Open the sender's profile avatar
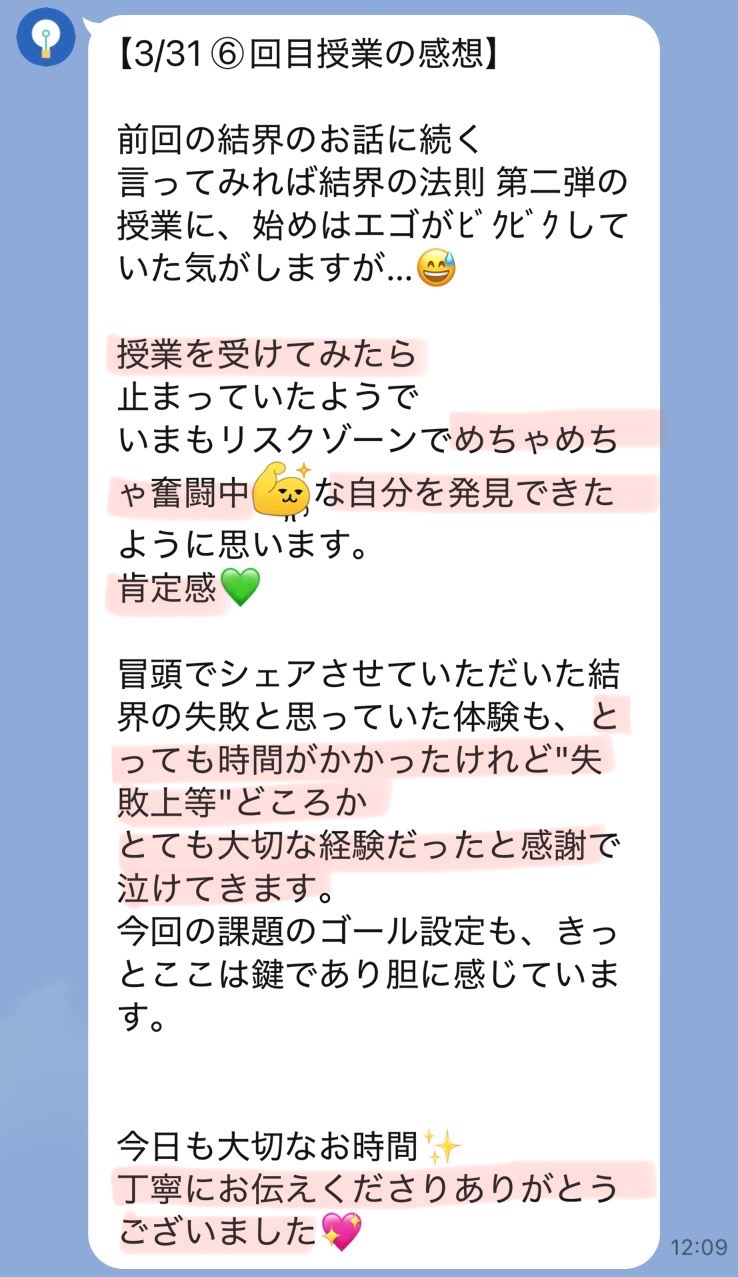 point(46,37)
